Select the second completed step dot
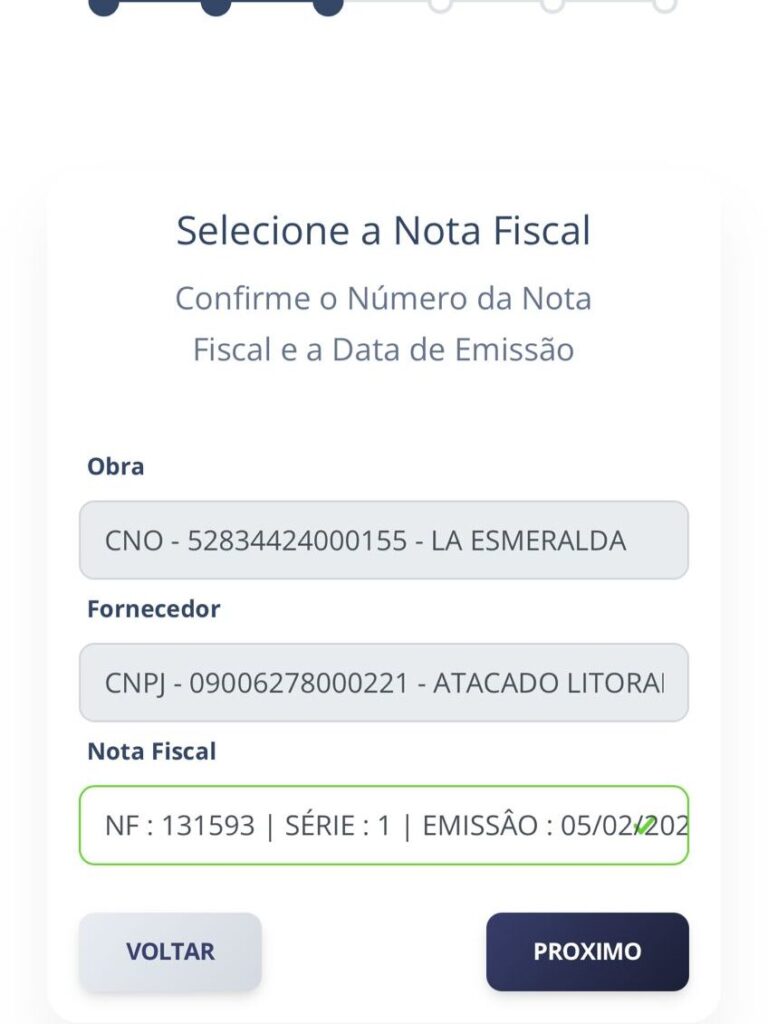This screenshot has height=1024, width=768. pyautogui.click(x=215, y=8)
